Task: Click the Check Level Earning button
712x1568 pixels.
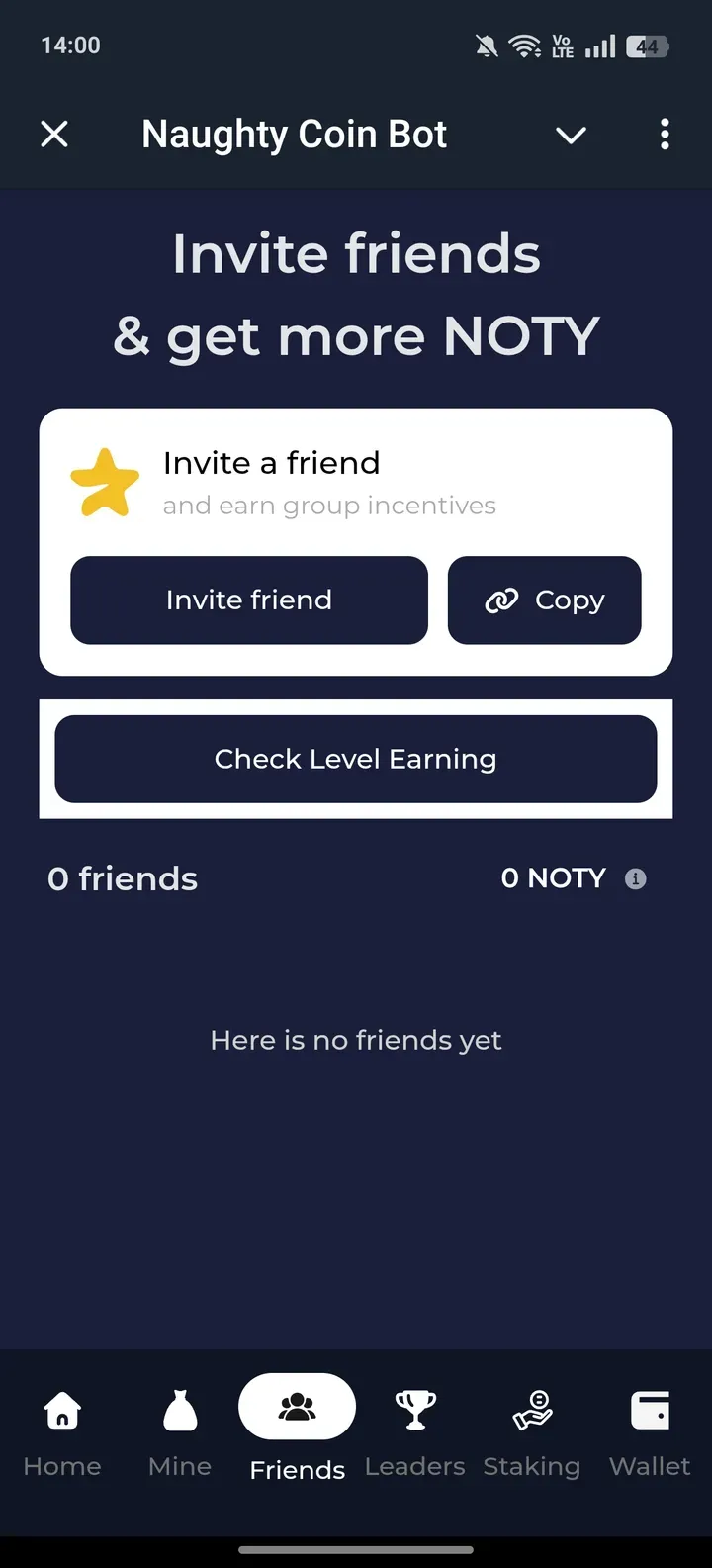Action: point(356,759)
